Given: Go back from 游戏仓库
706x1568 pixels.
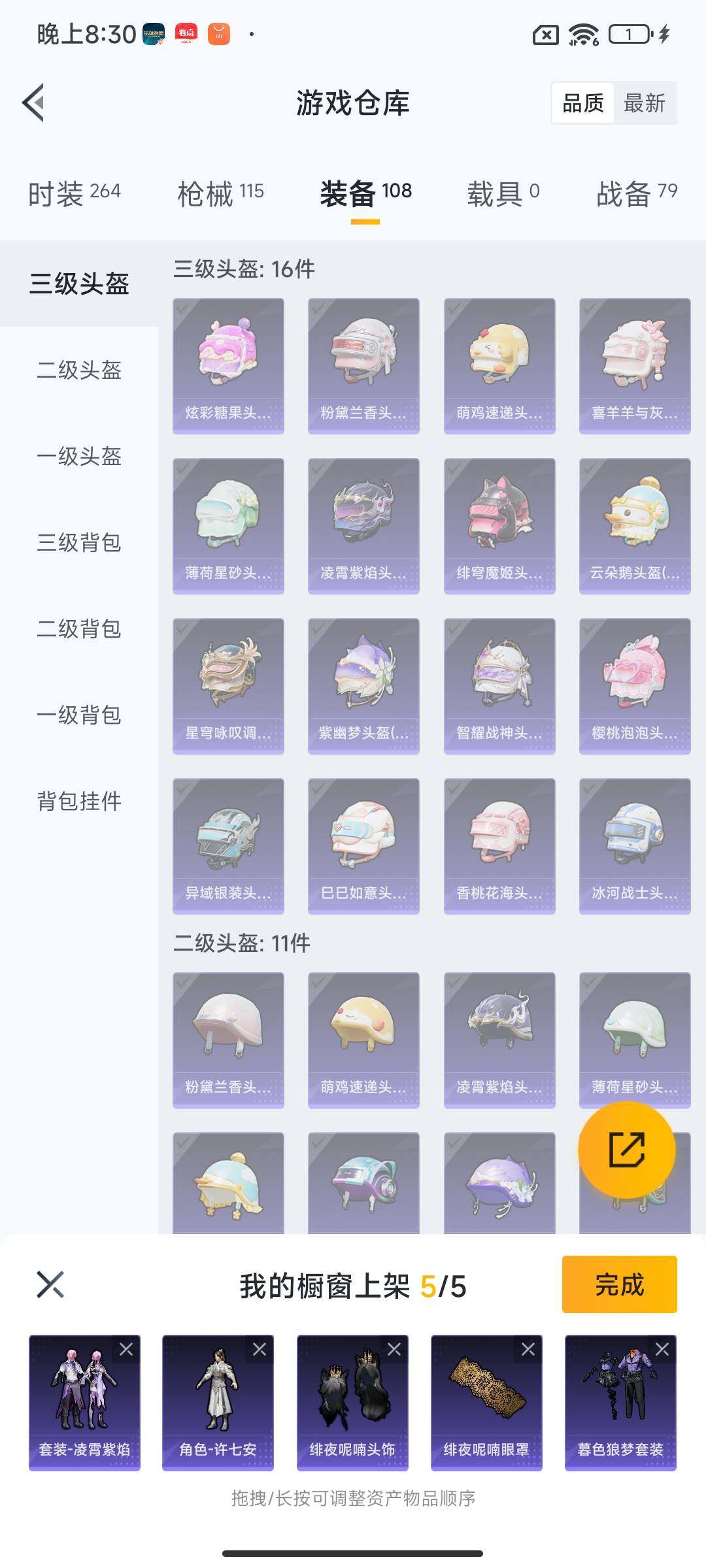Looking at the screenshot, I should click(x=34, y=103).
